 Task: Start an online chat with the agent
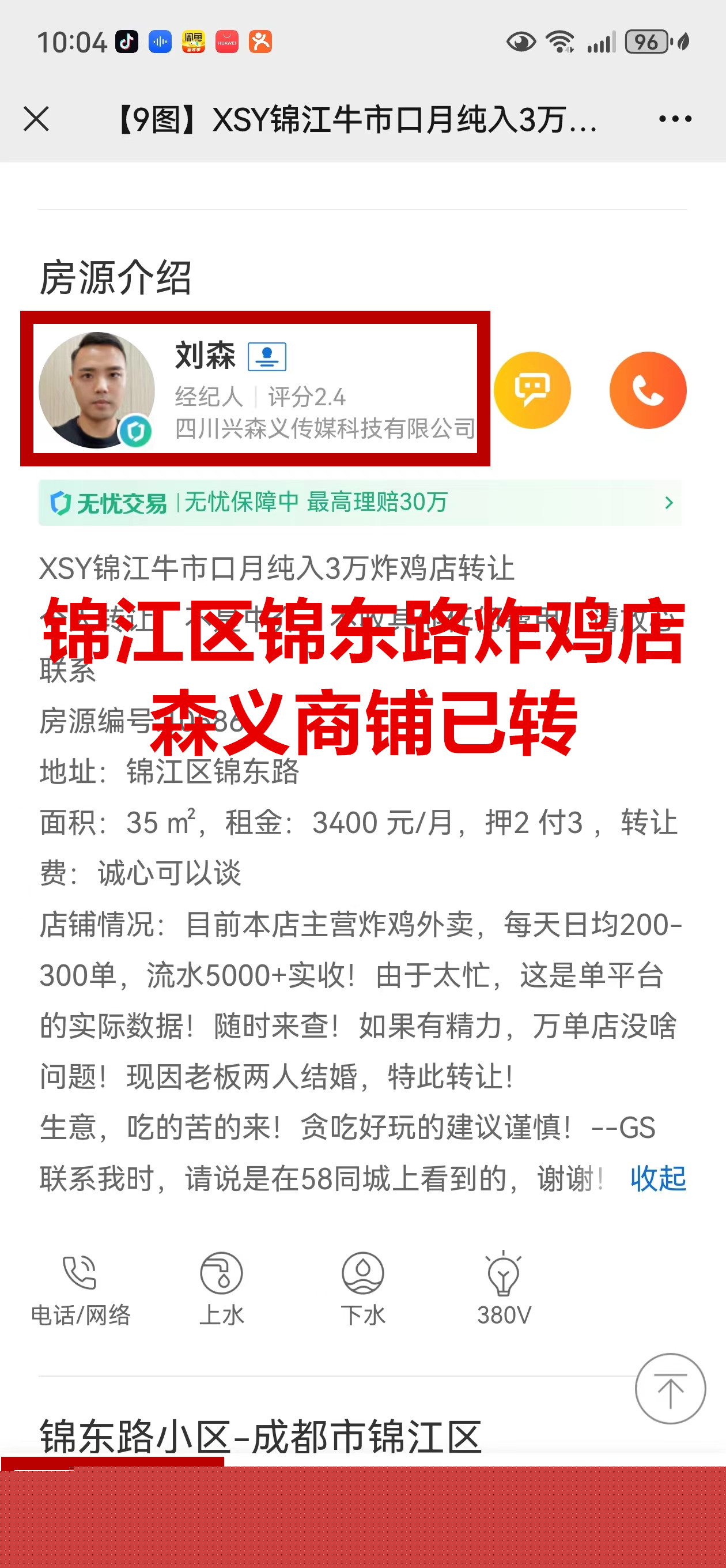pyautogui.click(x=532, y=390)
